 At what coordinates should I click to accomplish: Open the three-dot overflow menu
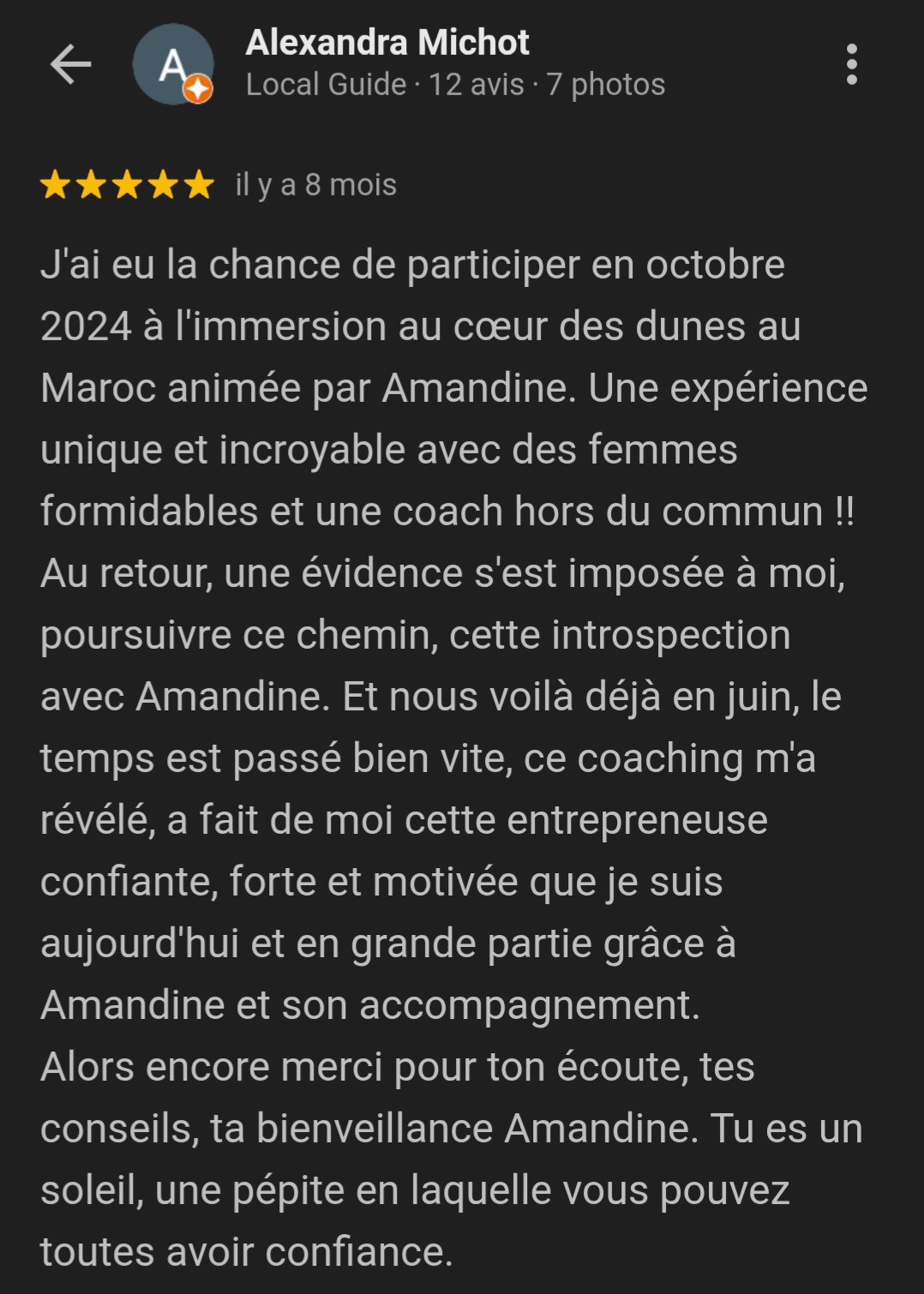click(851, 63)
